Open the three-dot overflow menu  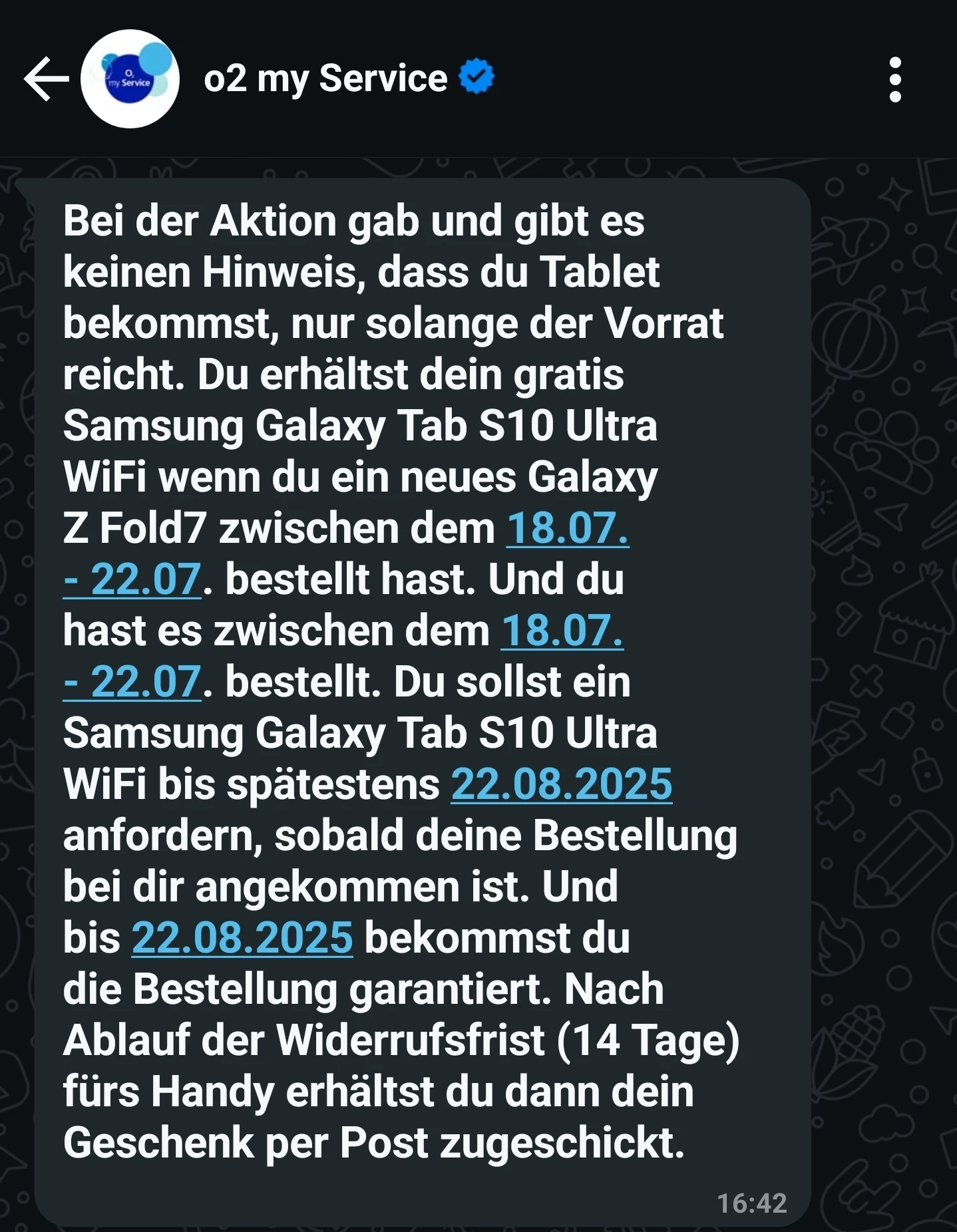pos(895,80)
